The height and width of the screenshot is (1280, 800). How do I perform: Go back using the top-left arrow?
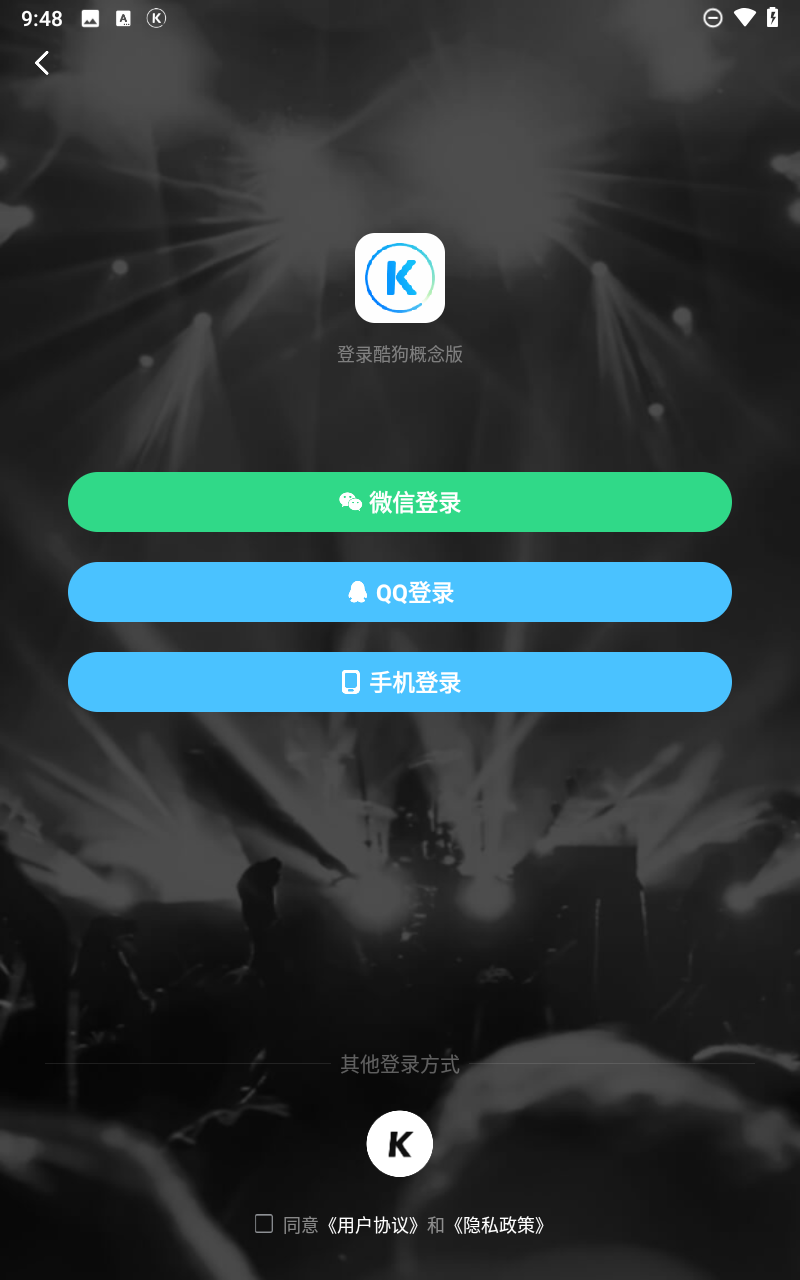click(x=42, y=63)
